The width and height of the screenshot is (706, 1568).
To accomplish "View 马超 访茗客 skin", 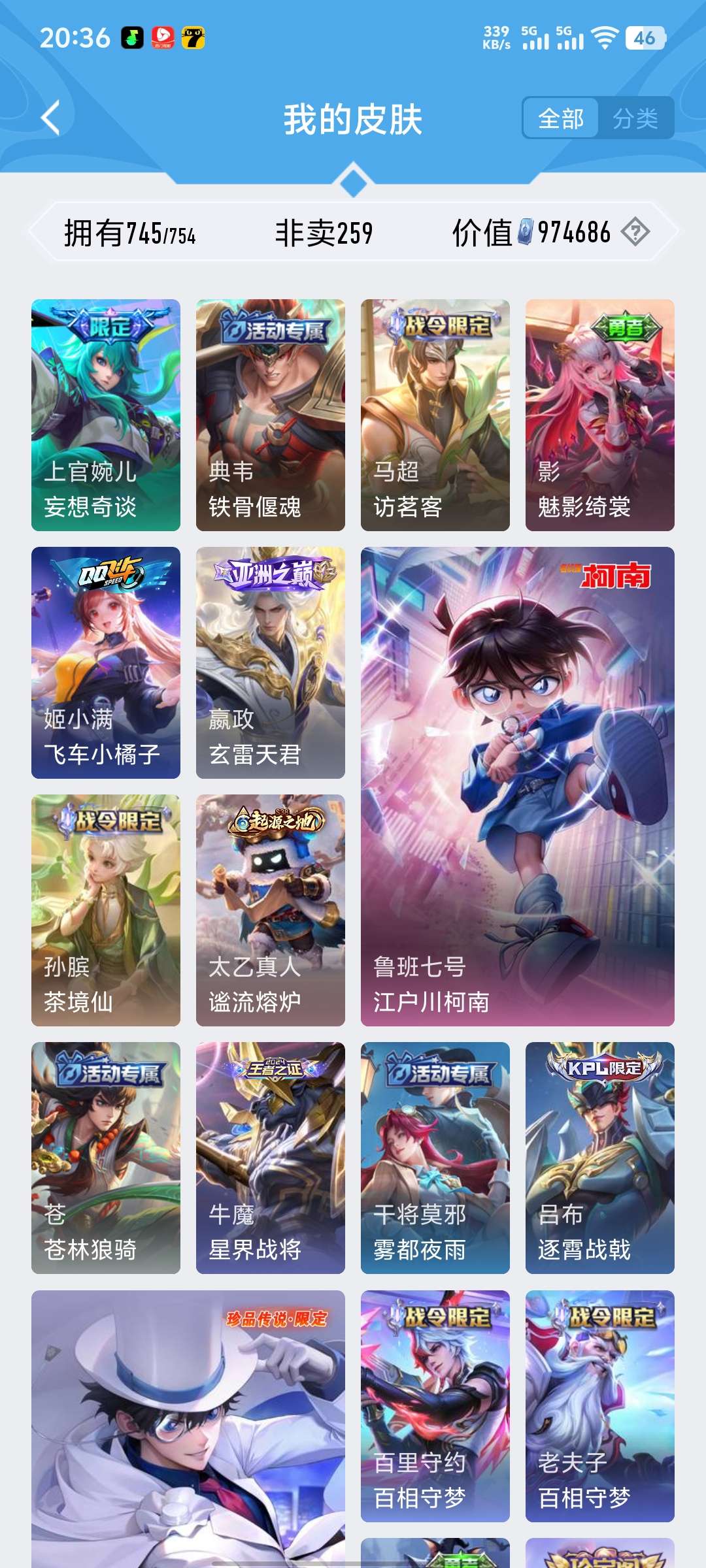I will click(435, 415).
